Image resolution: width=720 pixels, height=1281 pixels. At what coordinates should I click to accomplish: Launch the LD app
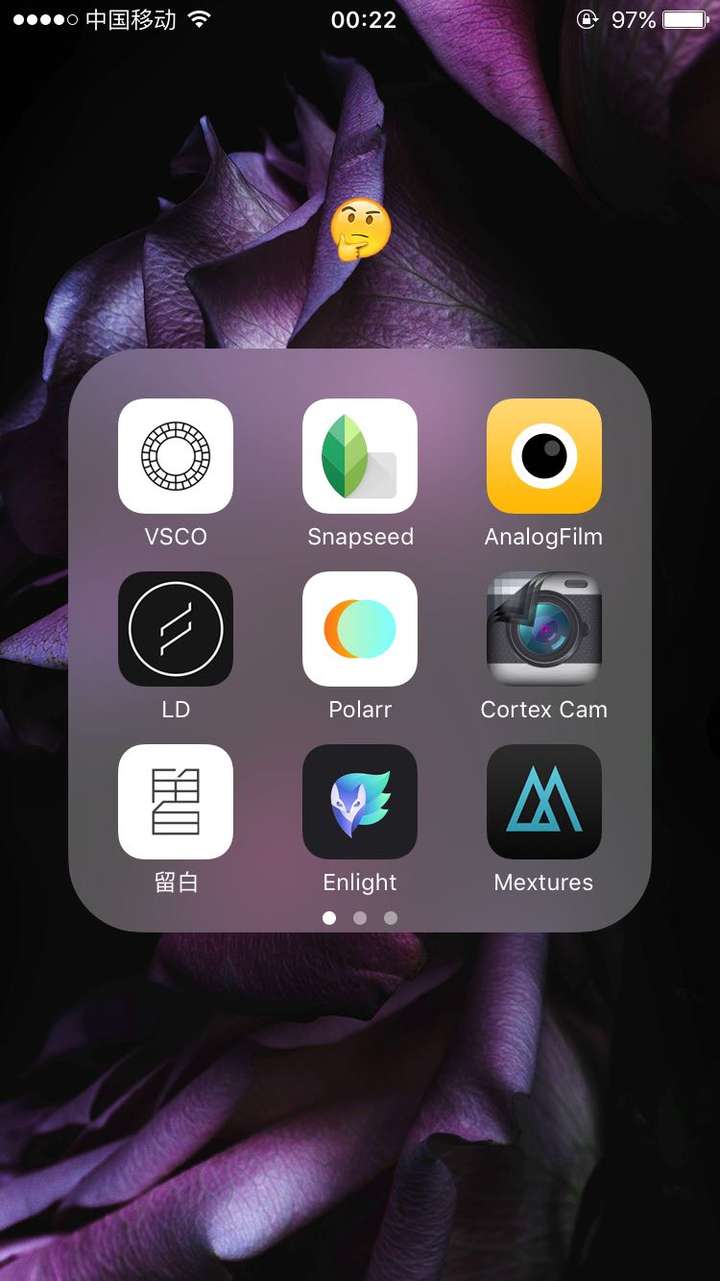tap(176, 629)
